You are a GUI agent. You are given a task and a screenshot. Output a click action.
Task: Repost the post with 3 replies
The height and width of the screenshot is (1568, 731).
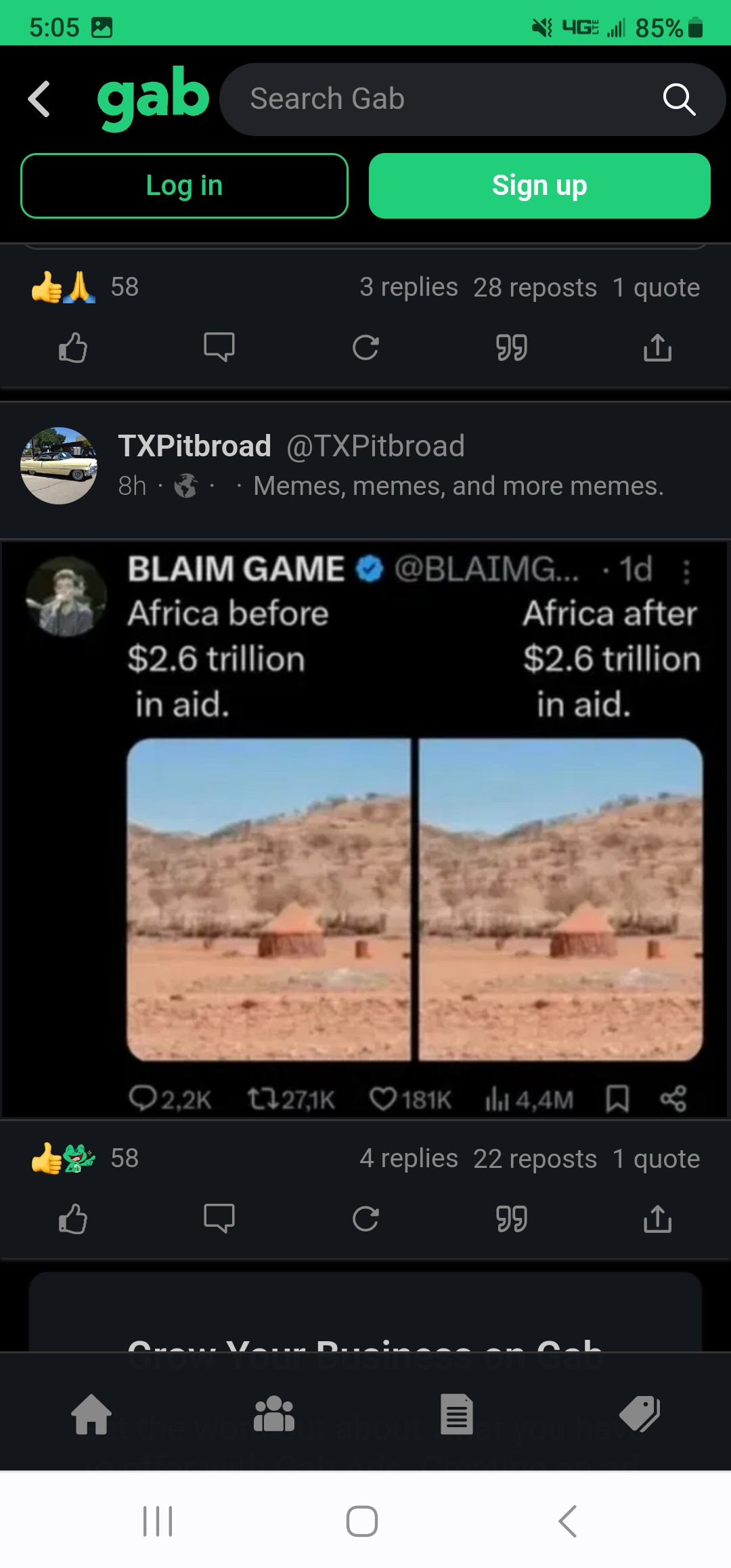pyautogui.click(x=365, y=348)
